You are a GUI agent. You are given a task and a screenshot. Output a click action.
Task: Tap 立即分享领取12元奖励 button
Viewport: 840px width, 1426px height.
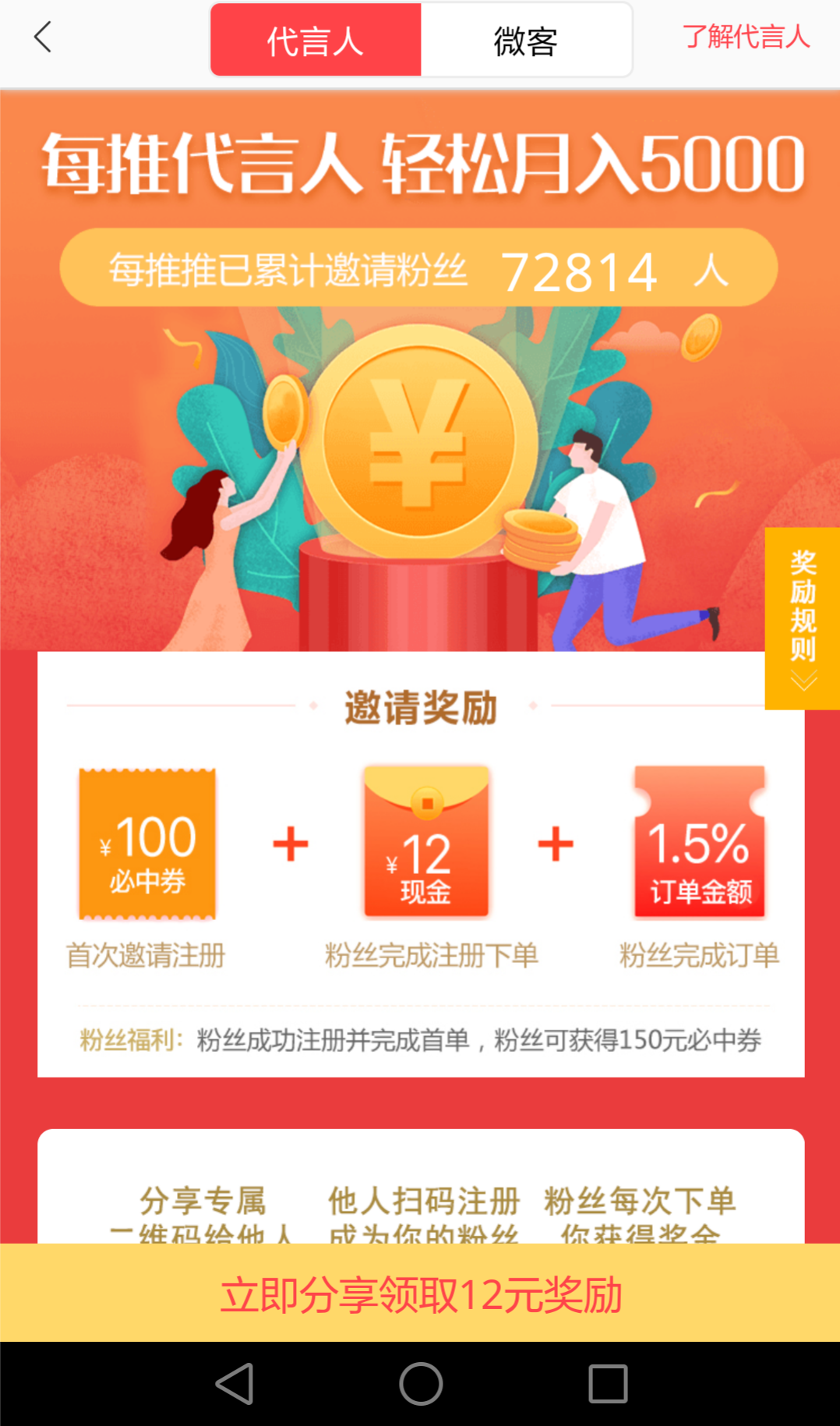(x=420, y=1294)
